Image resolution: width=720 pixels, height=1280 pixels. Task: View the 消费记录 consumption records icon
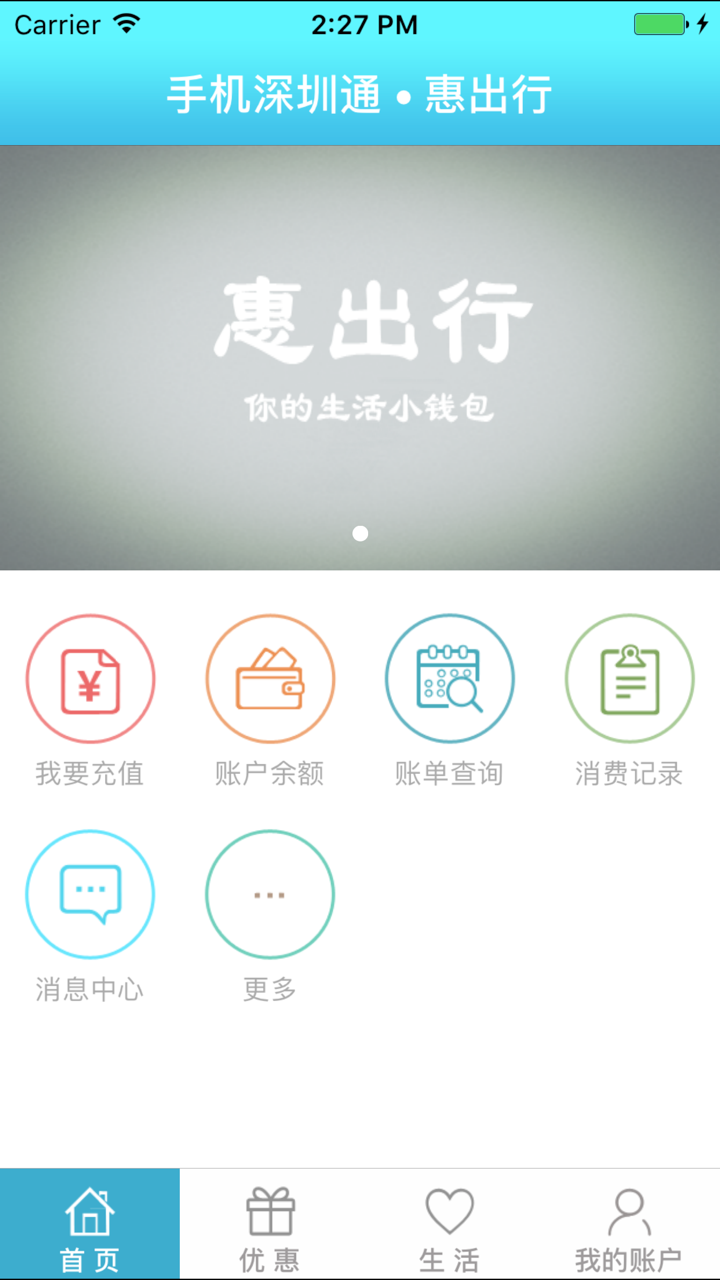tap(630, 678)
